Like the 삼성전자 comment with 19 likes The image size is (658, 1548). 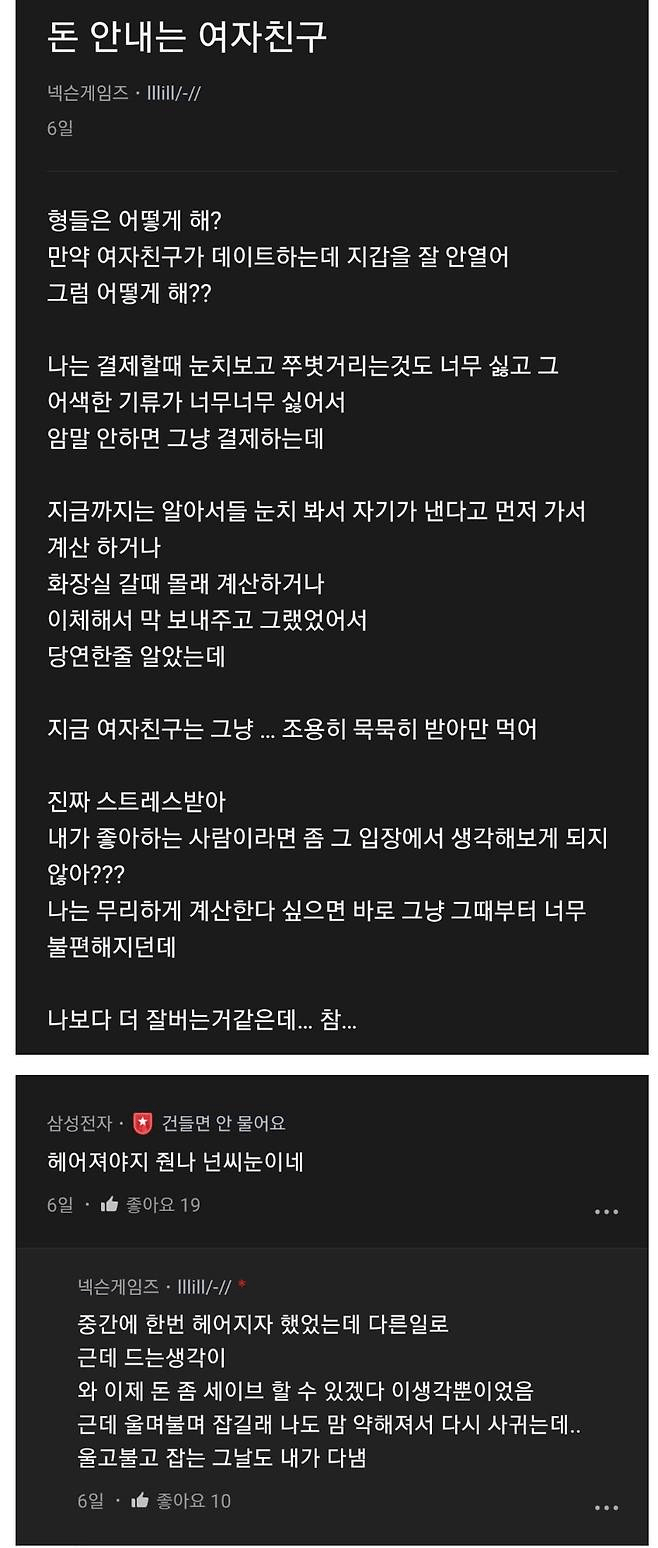coord(111,1205)
